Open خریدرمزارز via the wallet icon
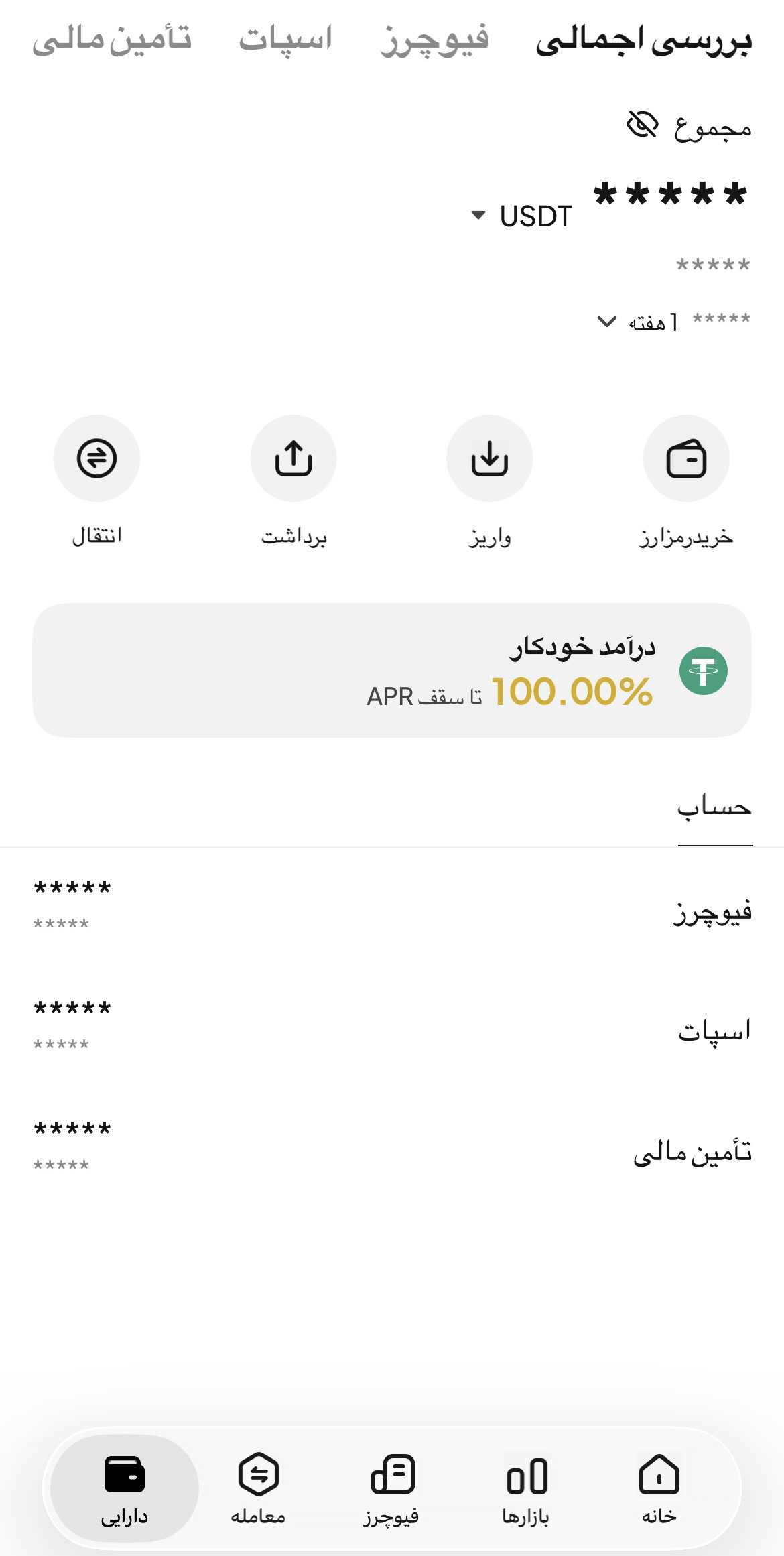Screen dimensions: 784x1556 [685, 458]
